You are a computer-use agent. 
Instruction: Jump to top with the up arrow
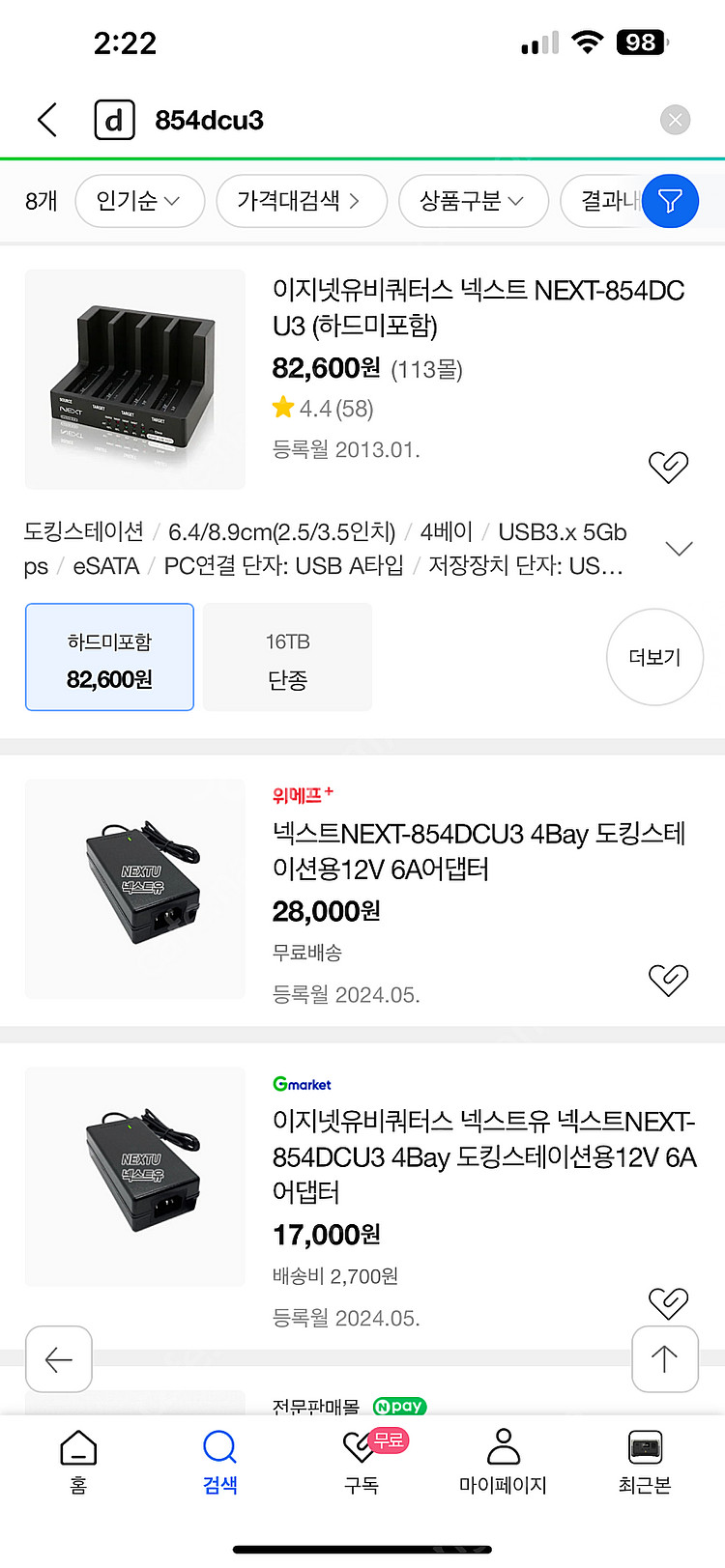pyautogui.click(x=664, y=1359)
